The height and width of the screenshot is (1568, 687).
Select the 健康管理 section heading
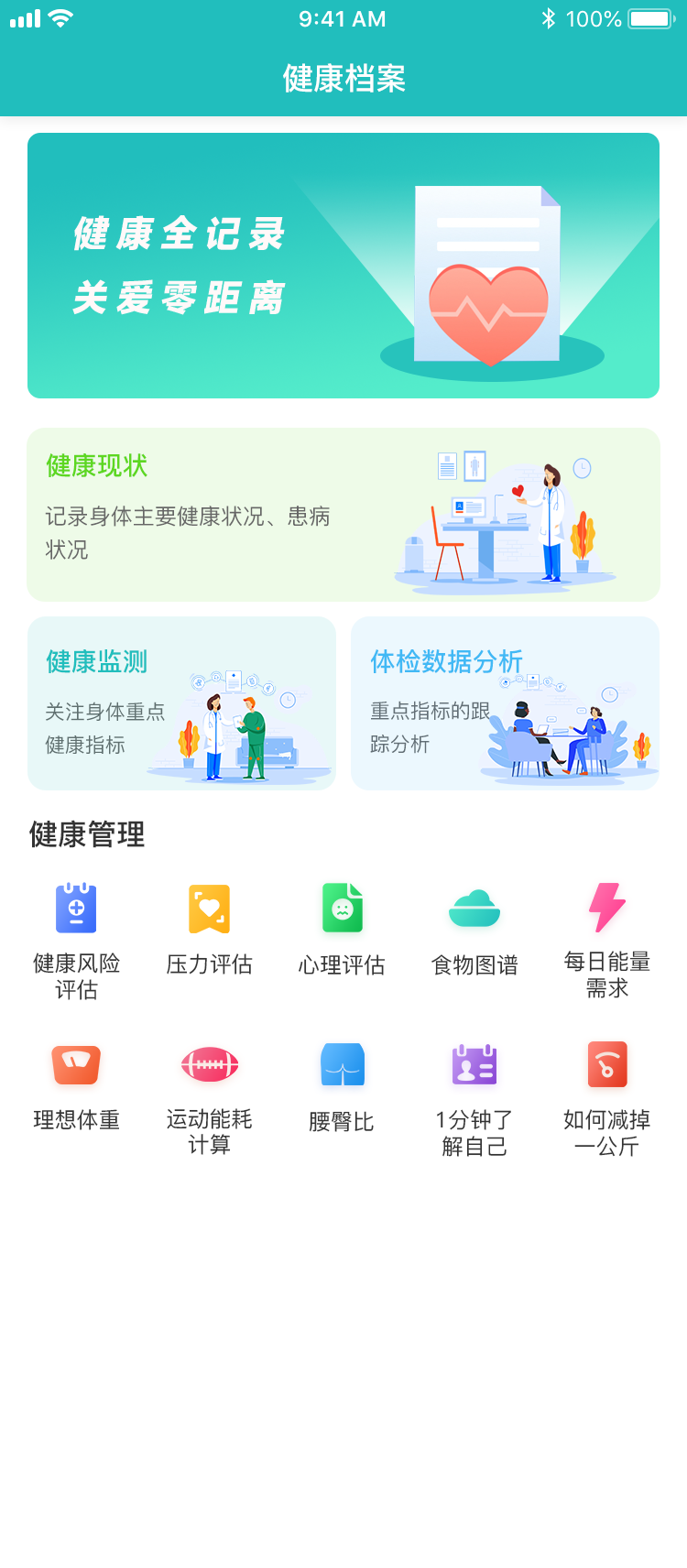click(x=85, y=835)
